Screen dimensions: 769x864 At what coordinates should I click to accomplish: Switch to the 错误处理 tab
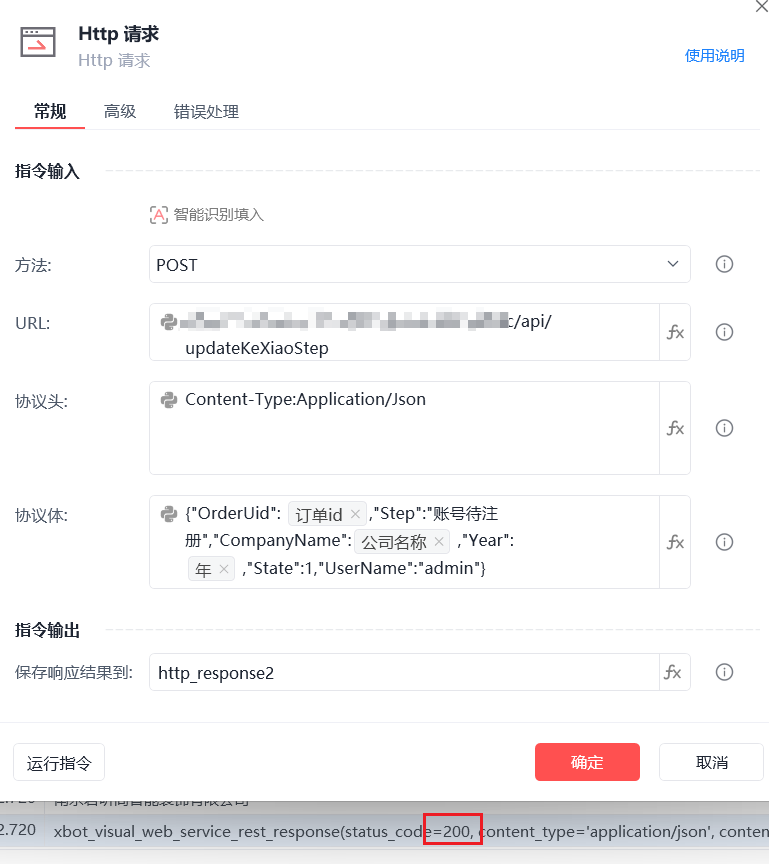(x=206, y=112)
